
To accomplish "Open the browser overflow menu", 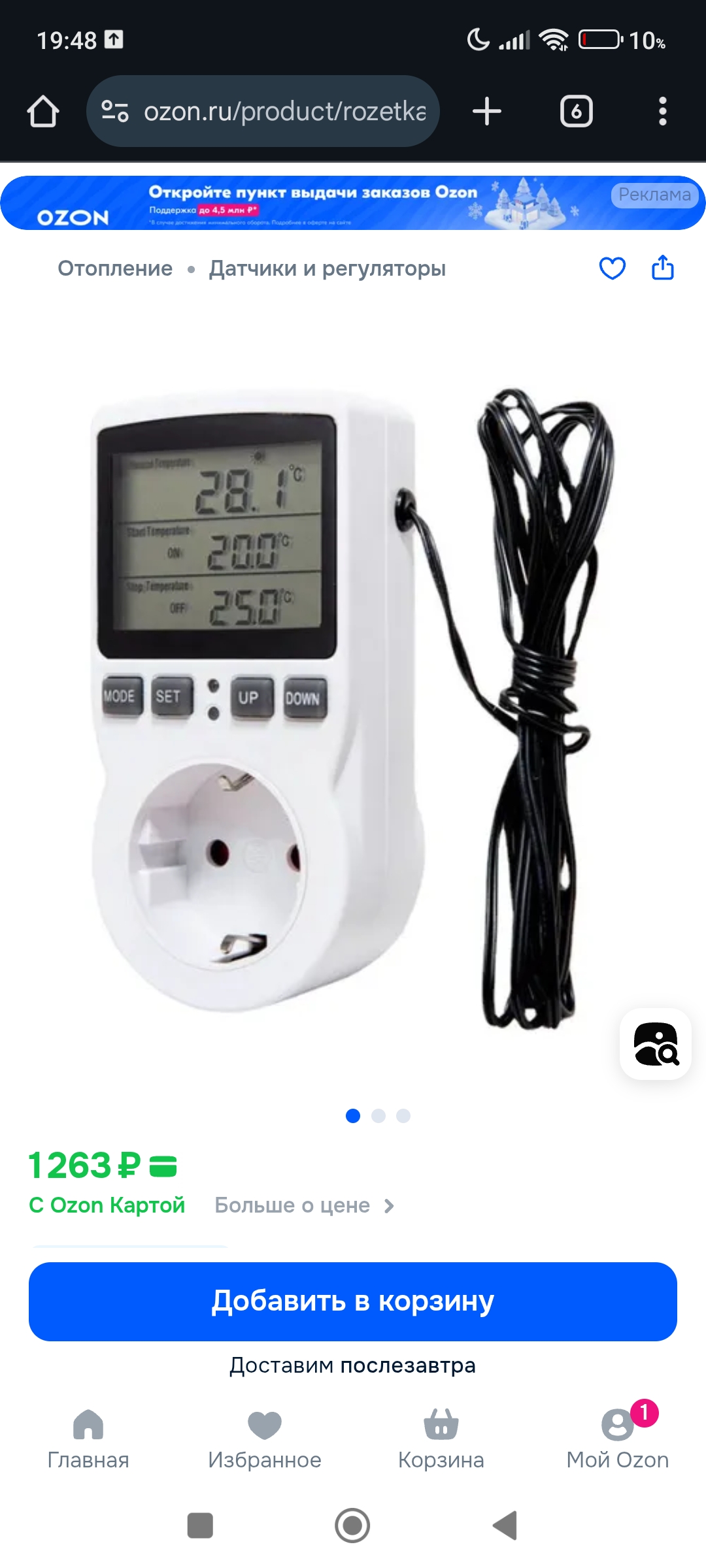I will click(x=662, y=111).
